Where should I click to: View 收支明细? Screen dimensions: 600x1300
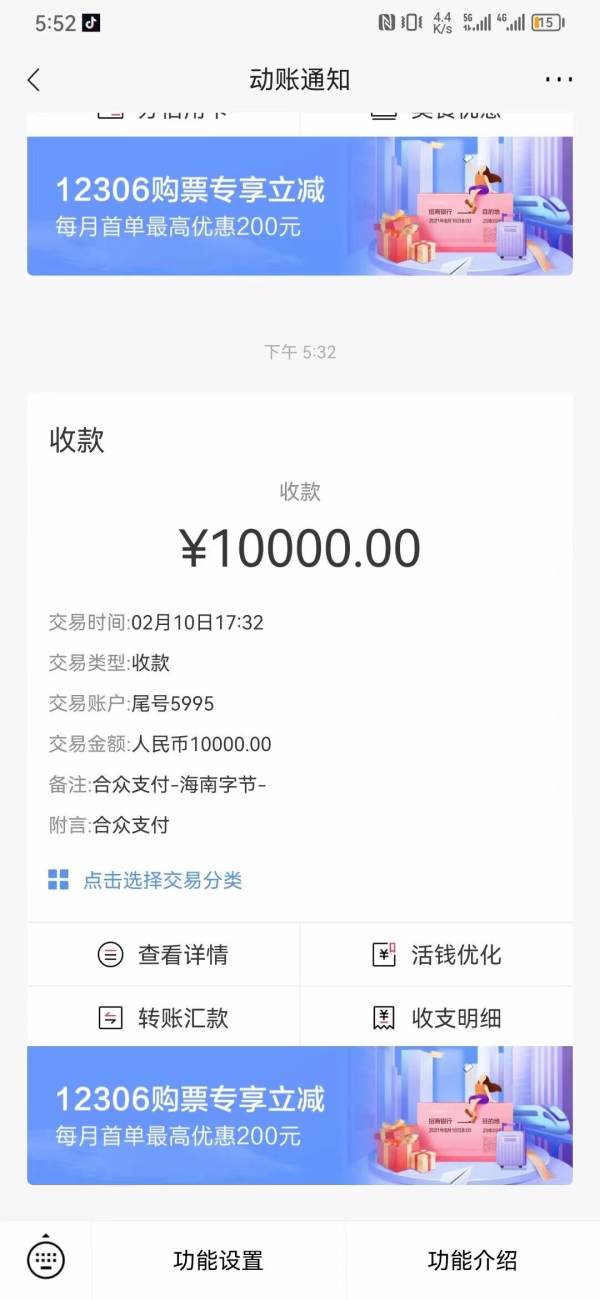point(437,1018)
